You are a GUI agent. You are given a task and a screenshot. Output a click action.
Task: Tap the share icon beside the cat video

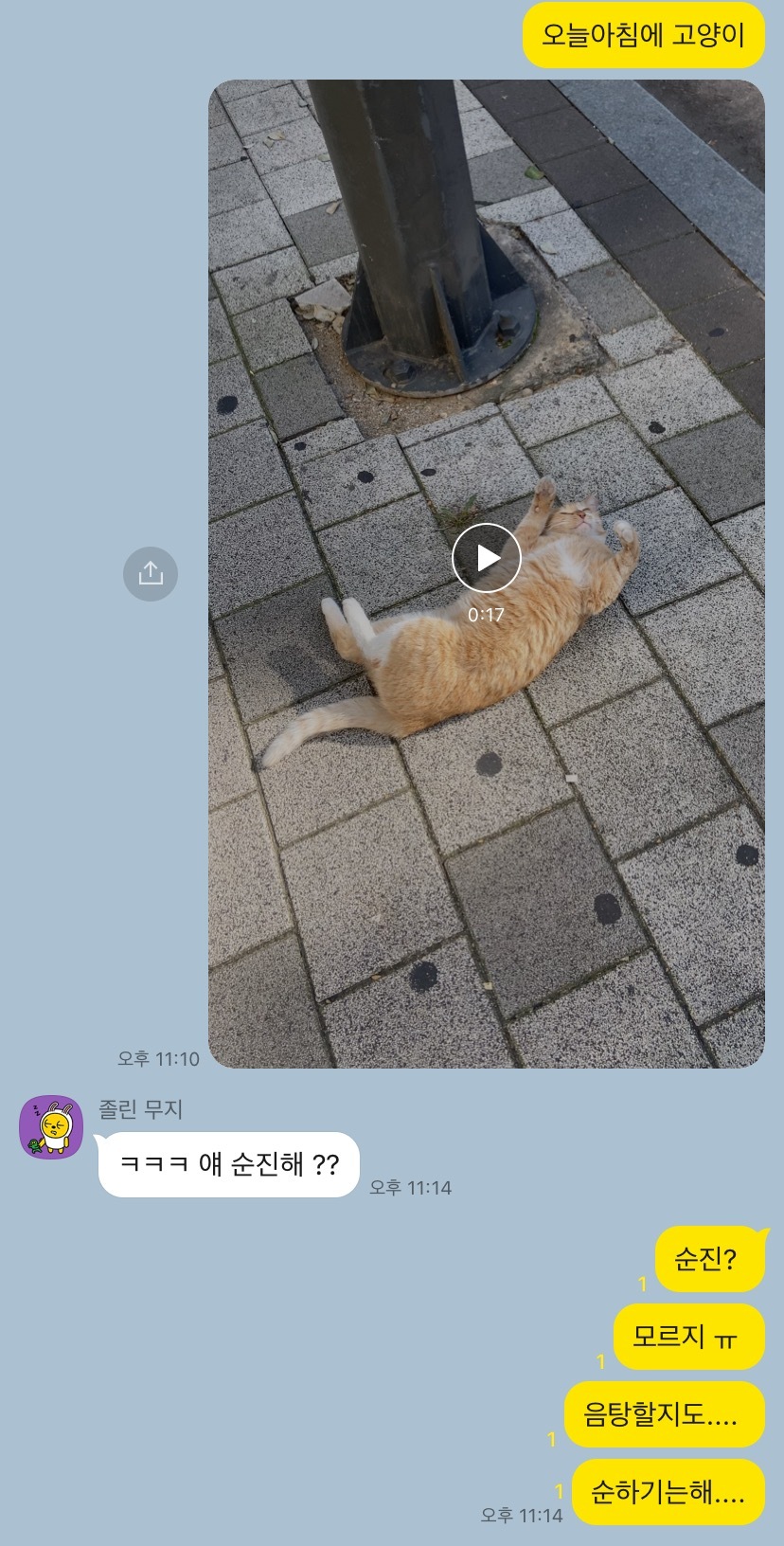pos(151,573)
